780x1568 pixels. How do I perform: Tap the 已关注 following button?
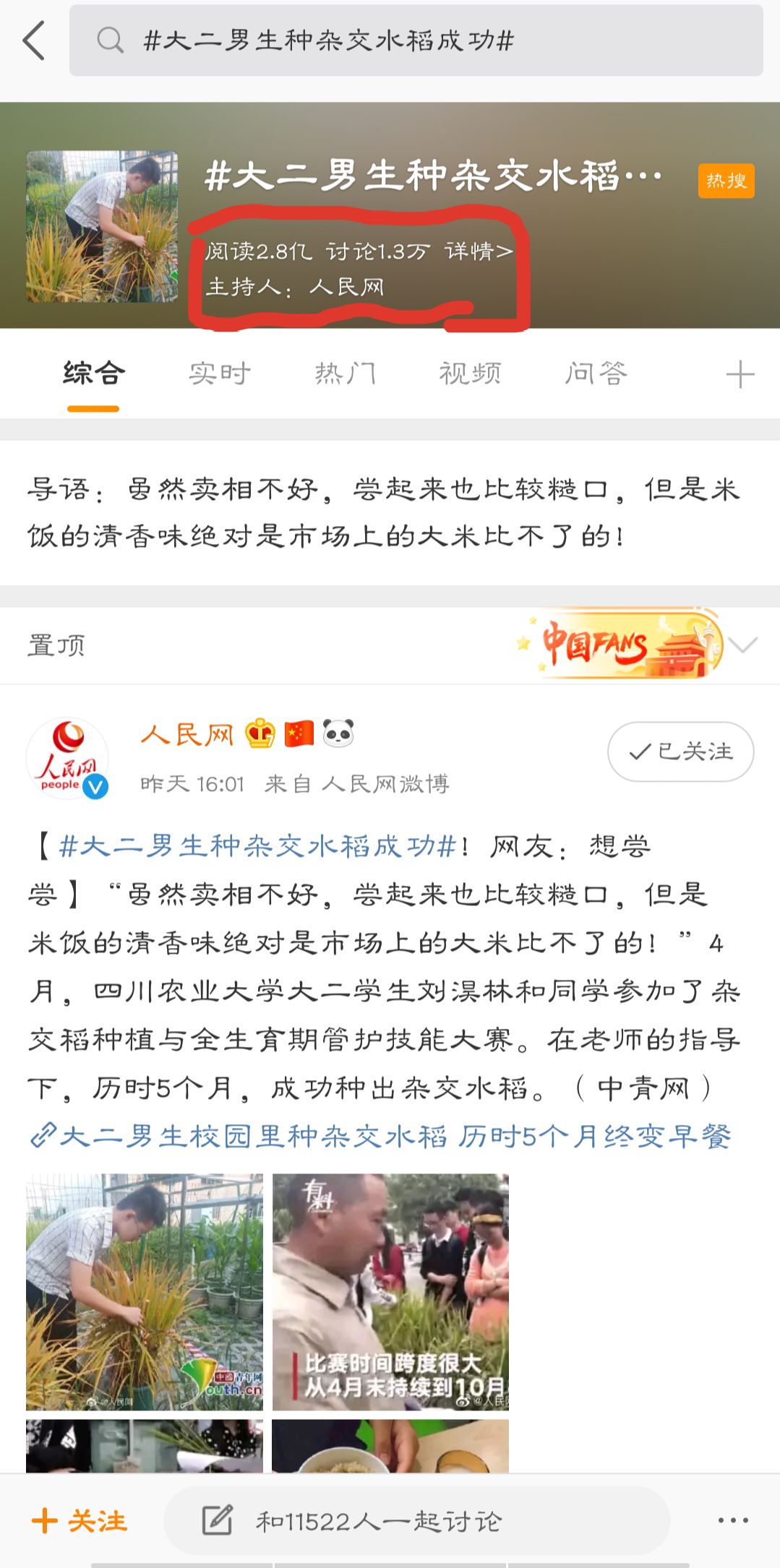click(680, 751)
